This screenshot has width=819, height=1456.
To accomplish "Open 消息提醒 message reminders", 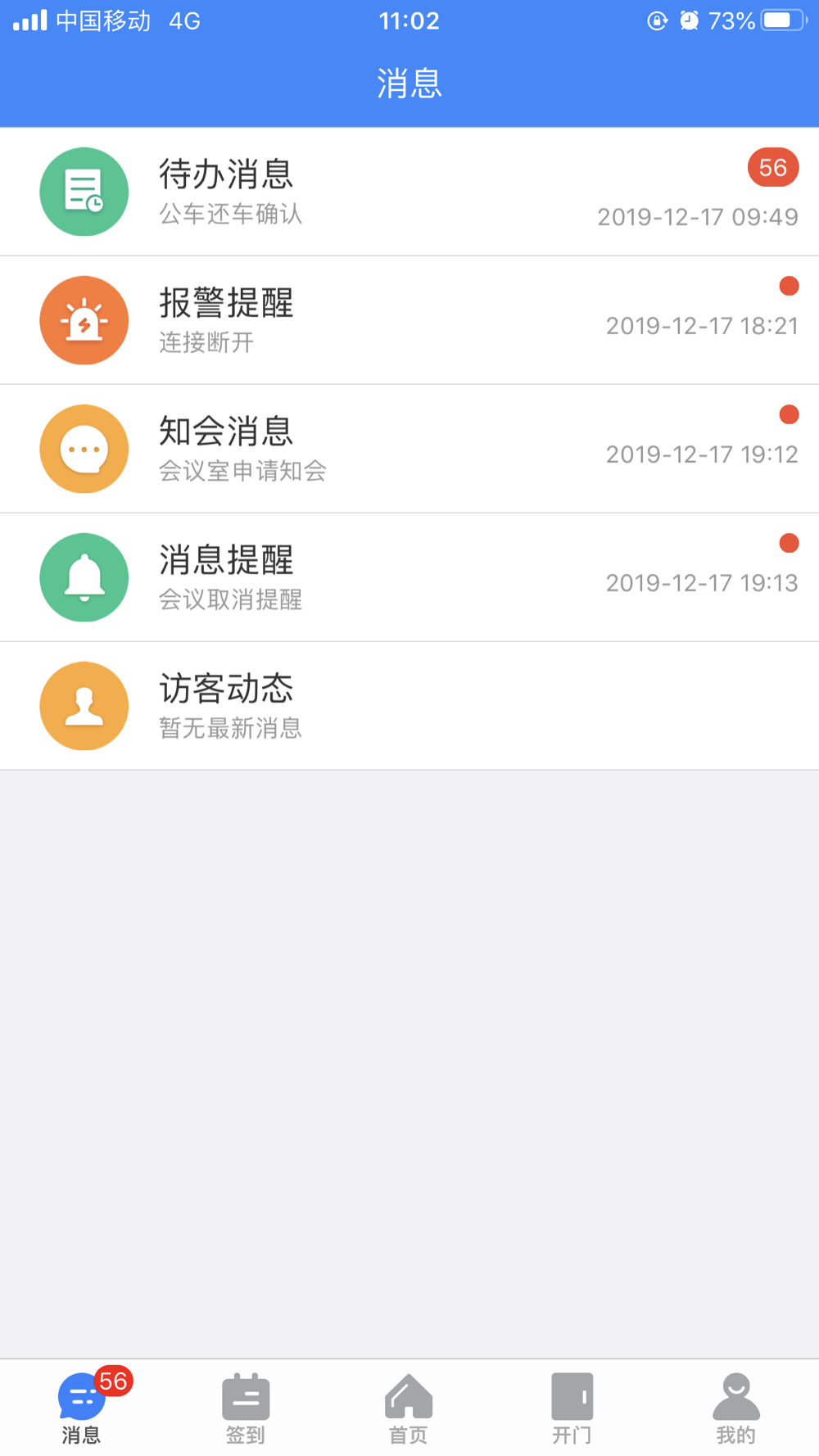I will tap(409, 577).
